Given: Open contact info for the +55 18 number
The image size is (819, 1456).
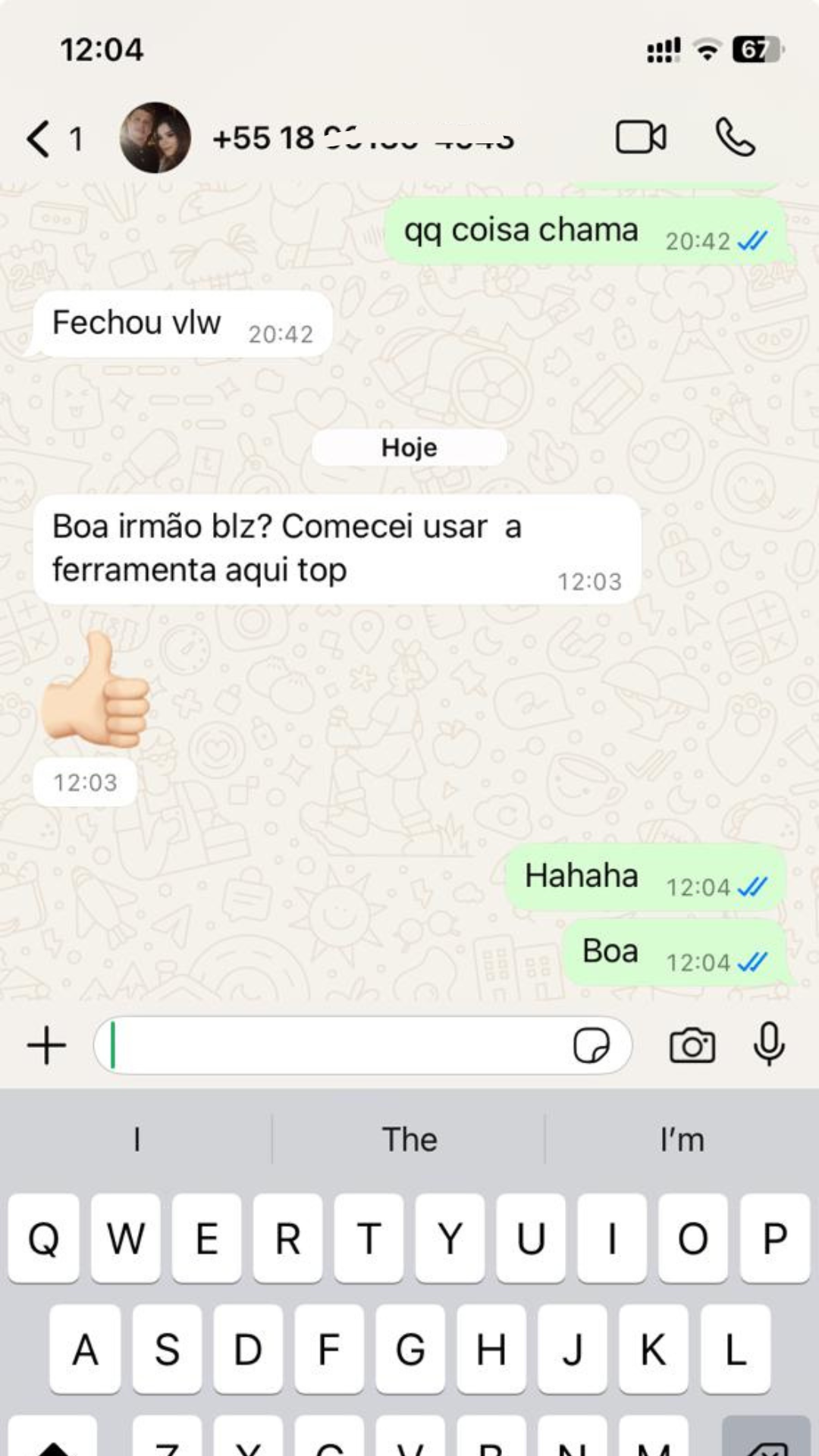Looking at the screenshot, I should pos(364,139).
